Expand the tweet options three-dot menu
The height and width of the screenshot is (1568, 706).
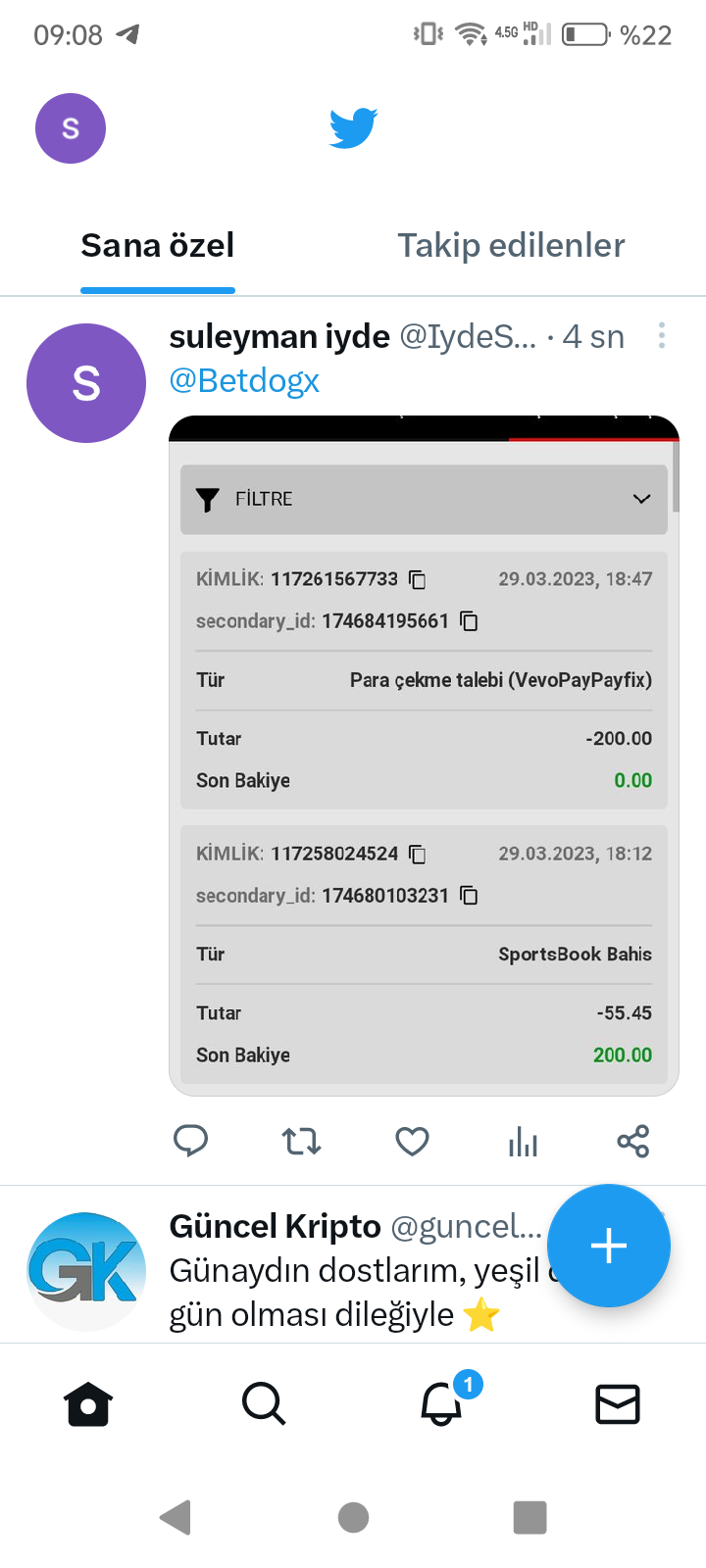coord(662,335)
